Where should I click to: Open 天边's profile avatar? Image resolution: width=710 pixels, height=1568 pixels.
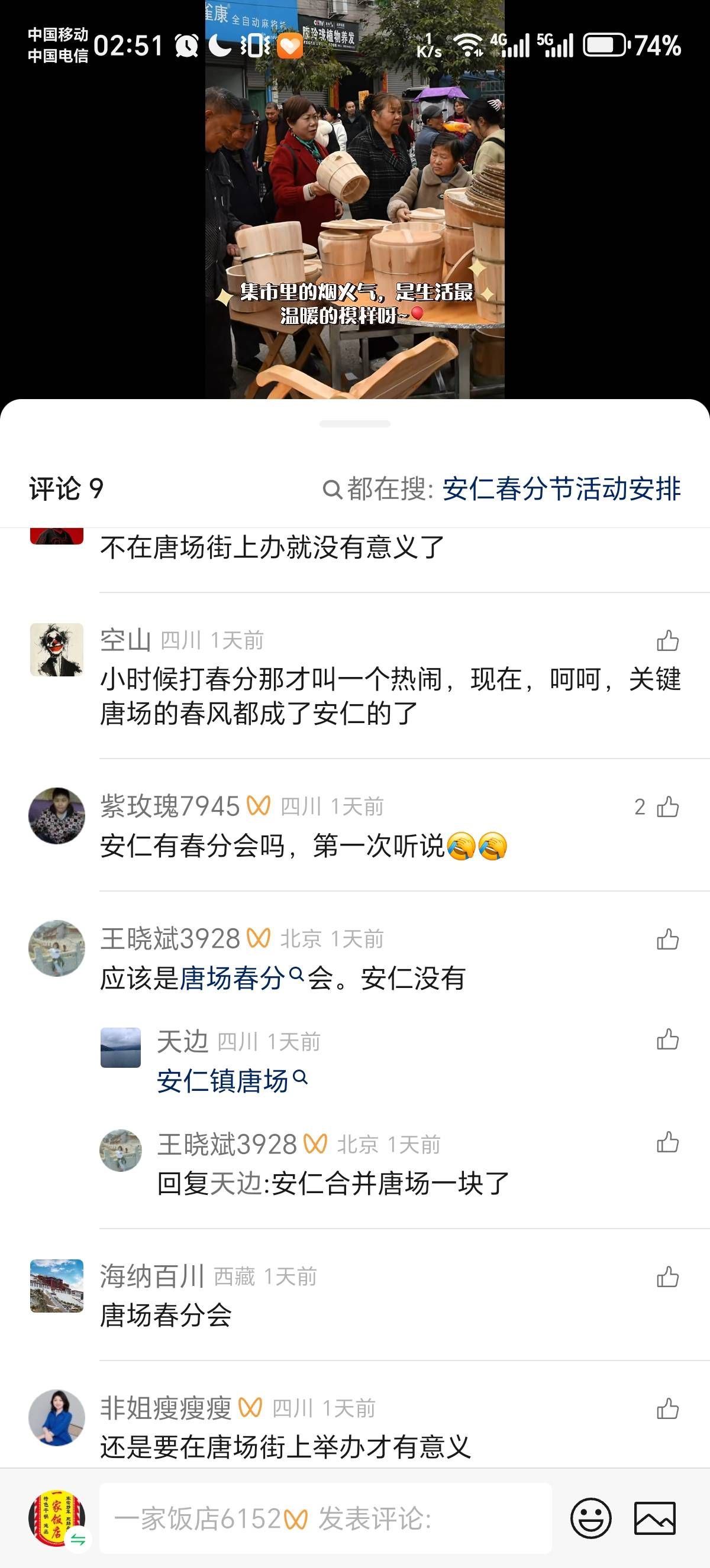point(121,1048)
